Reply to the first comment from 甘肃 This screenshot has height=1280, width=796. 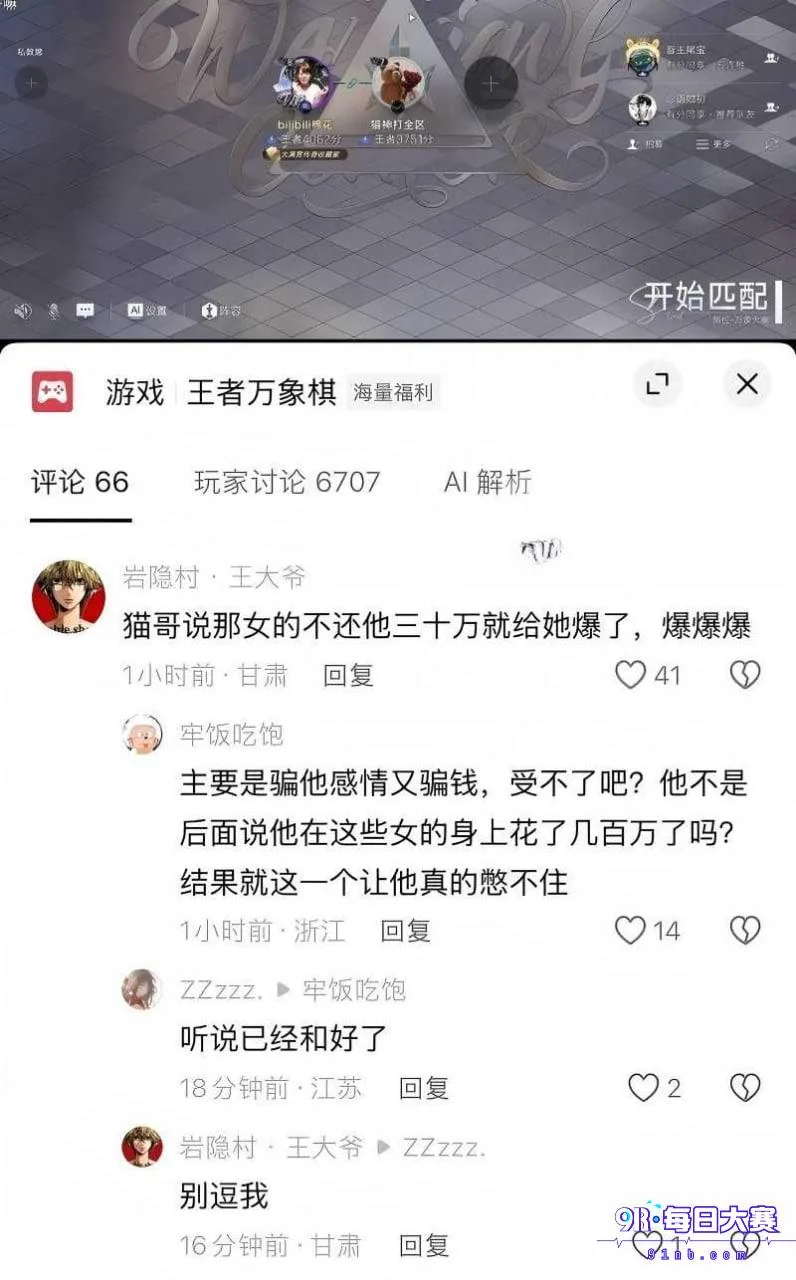click(x=348, y=675)
